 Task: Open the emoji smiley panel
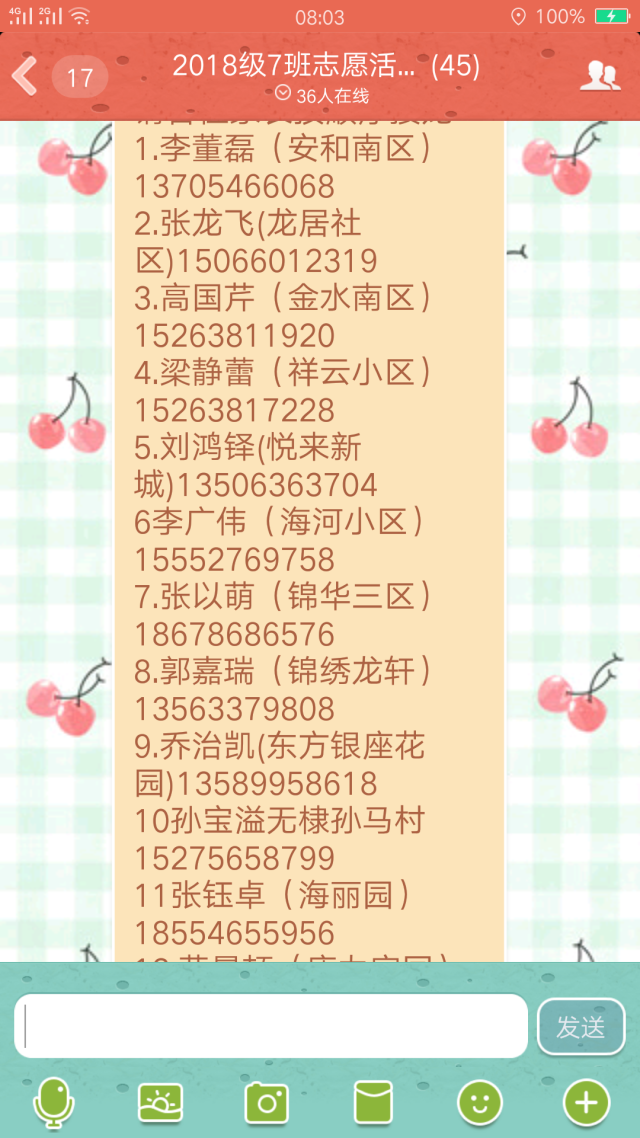pyautogui.click(x=480, y=1102)
